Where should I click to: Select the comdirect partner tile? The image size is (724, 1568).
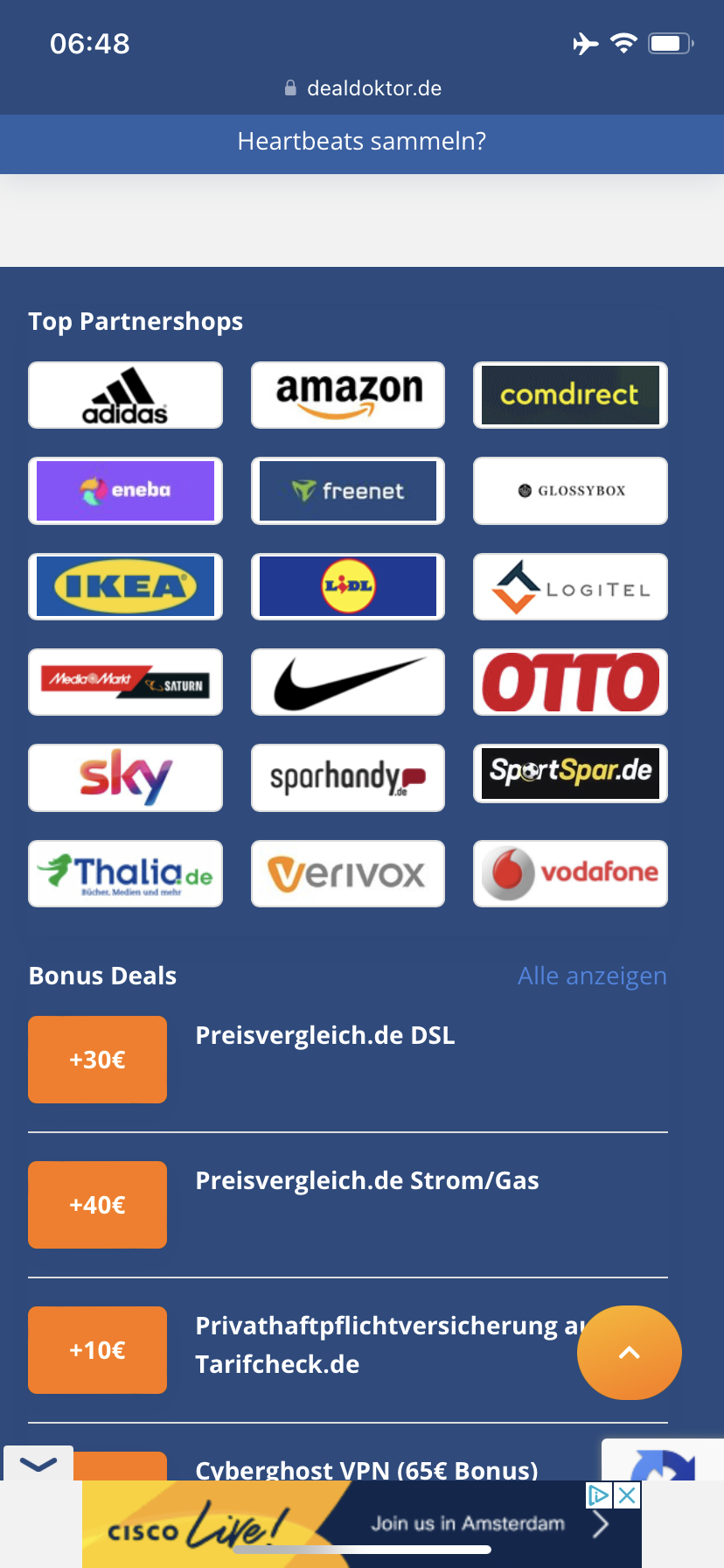[x=570, y=395]
